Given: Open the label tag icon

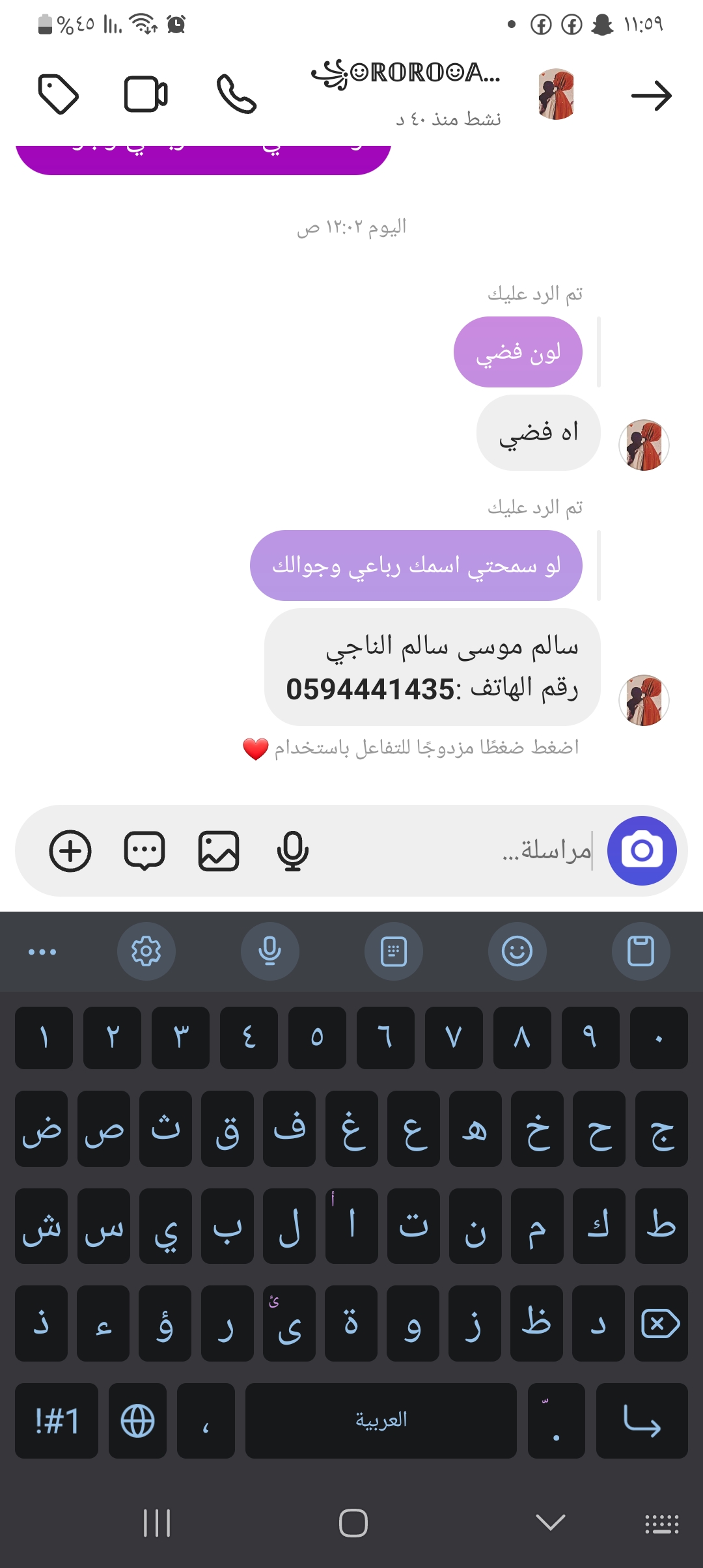Looking at the screenshot, I should click(x=59, y=94).
